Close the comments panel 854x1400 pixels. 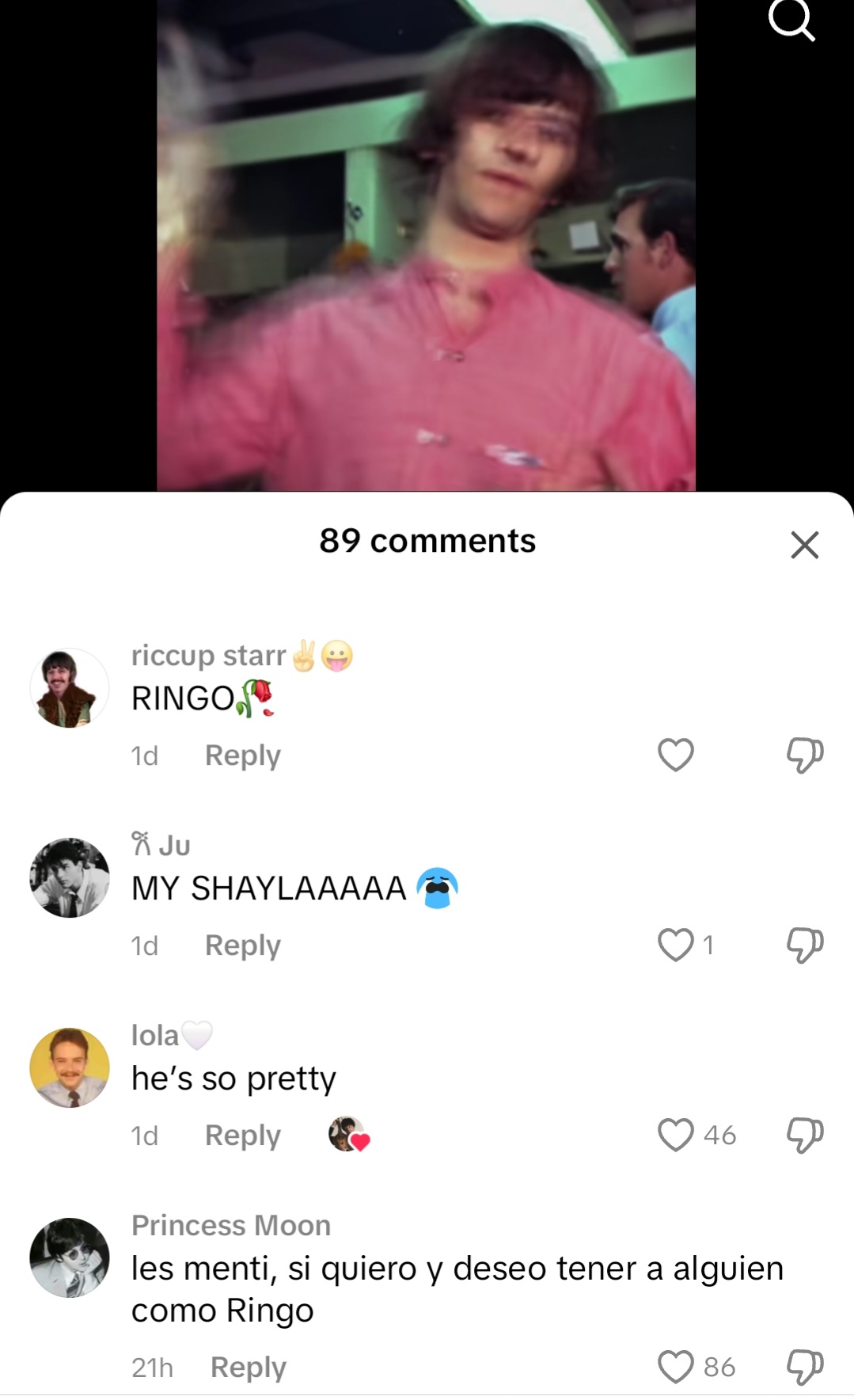point(804,545)
